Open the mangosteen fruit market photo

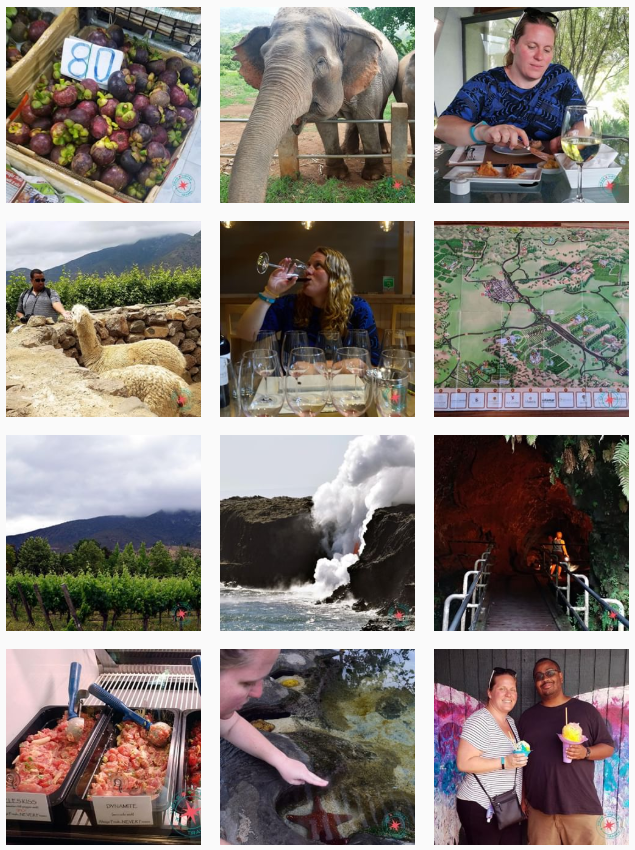(x=103, y=105)
